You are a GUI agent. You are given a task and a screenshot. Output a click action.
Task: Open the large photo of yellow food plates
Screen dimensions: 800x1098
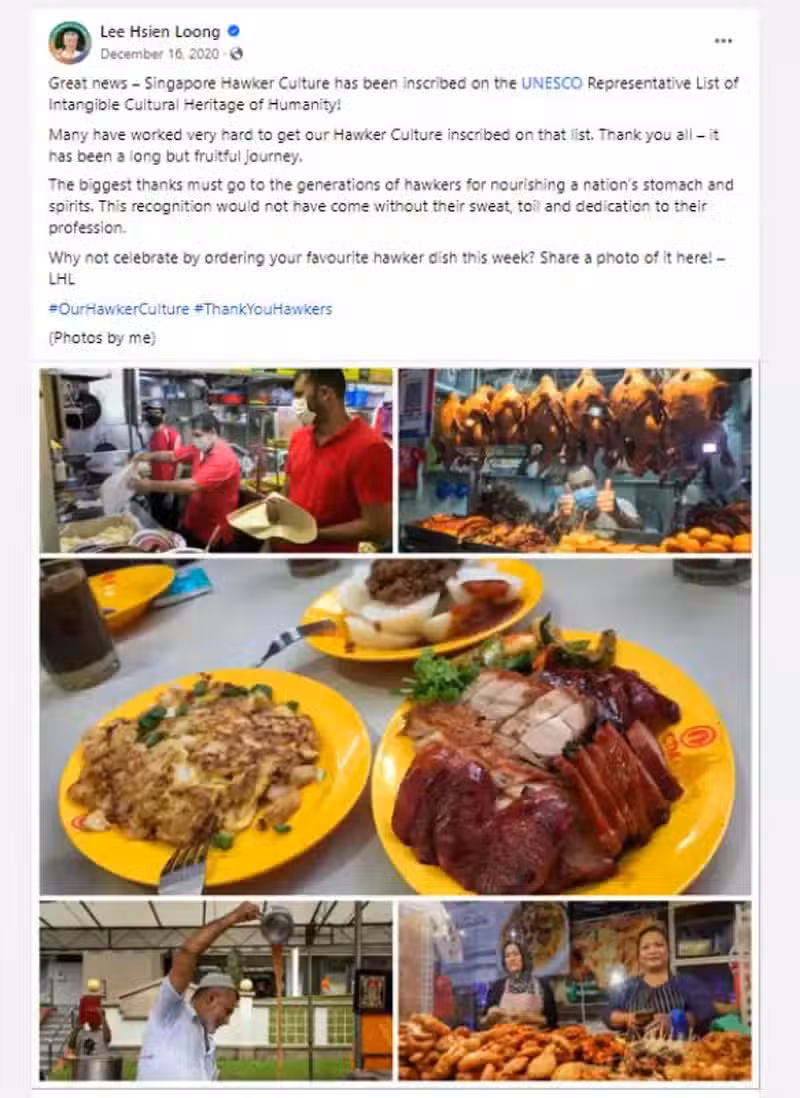click(395, 726)
